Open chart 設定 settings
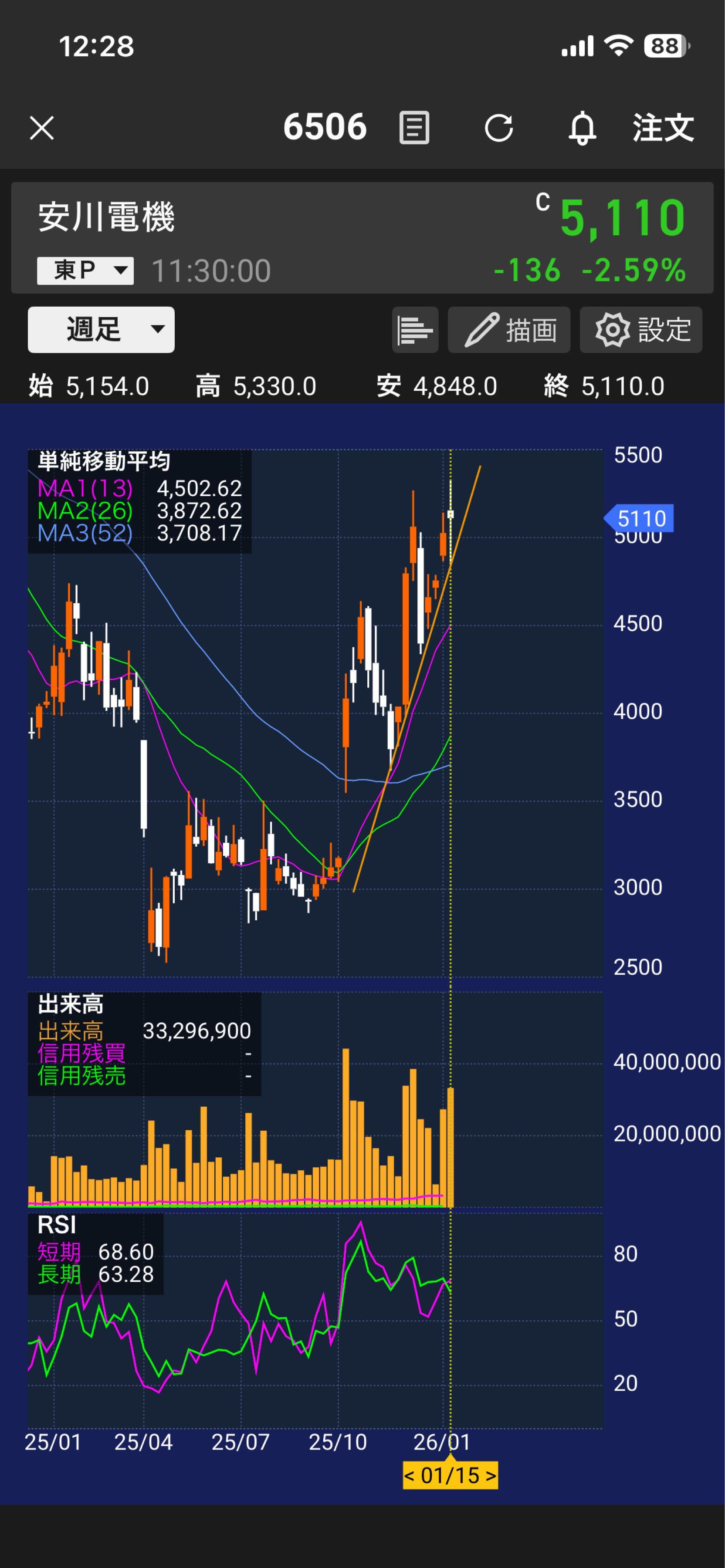Screen dimensions: 725x1568 coord(640,330)
